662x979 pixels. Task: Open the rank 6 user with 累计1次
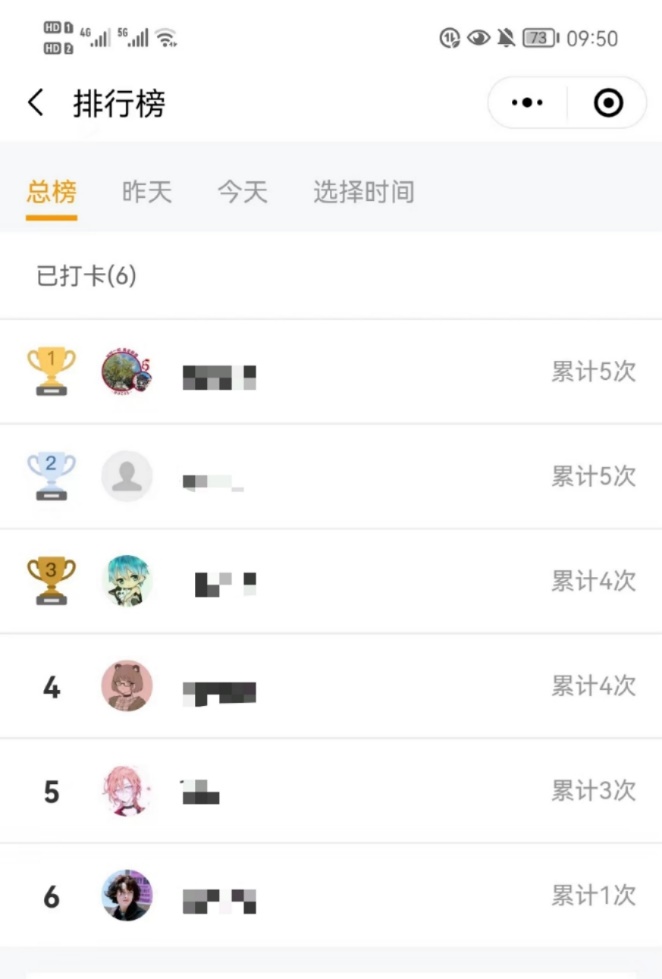(330, 896)
